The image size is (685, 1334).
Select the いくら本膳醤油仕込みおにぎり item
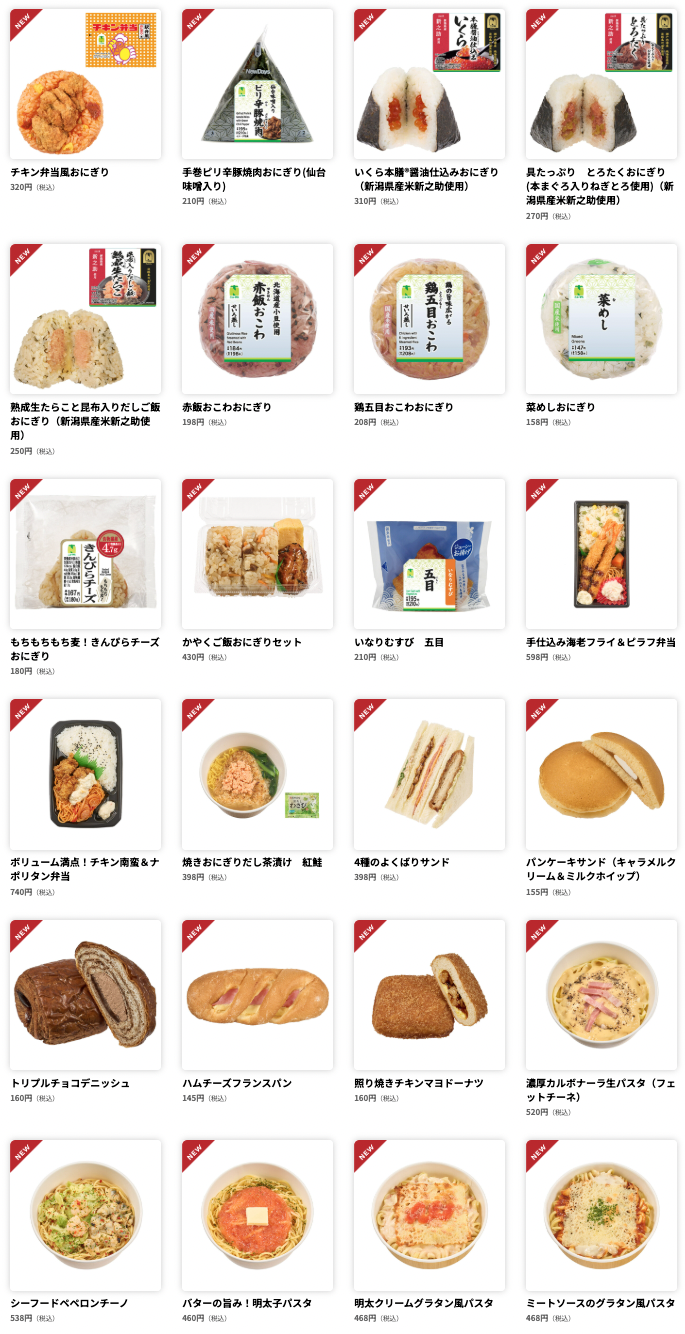click(x=429, y=85)
